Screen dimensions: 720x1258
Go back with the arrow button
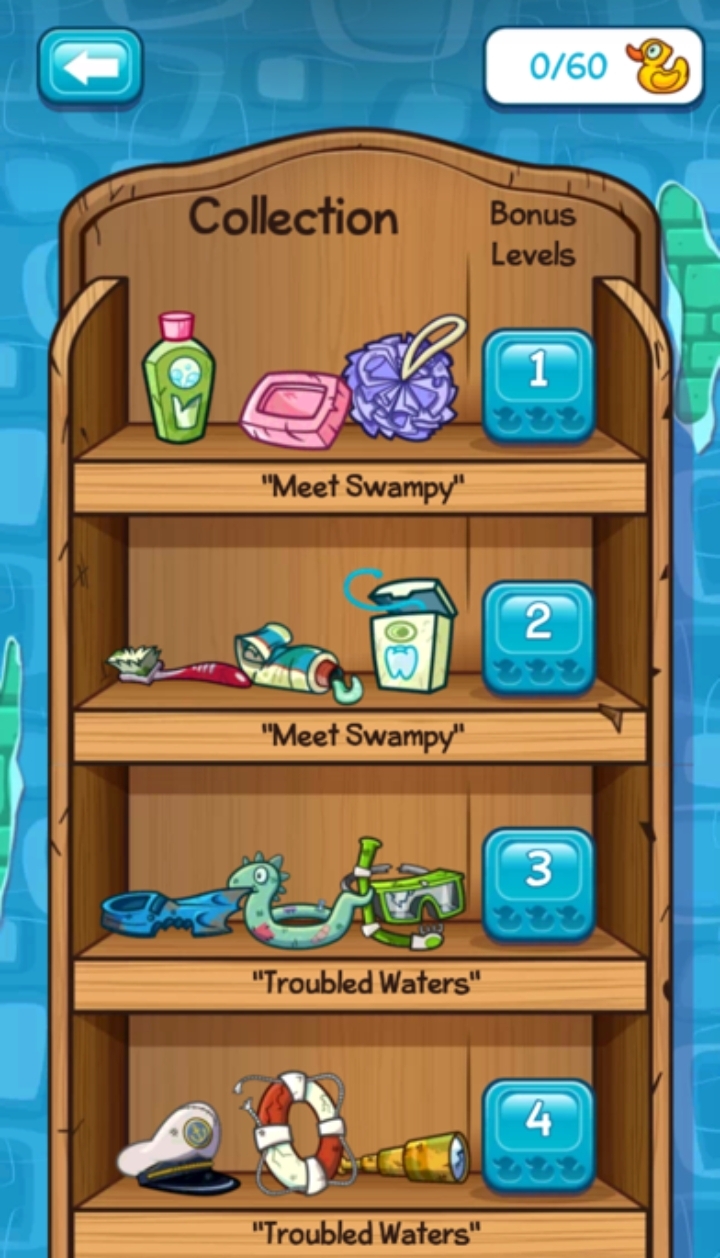90,66
